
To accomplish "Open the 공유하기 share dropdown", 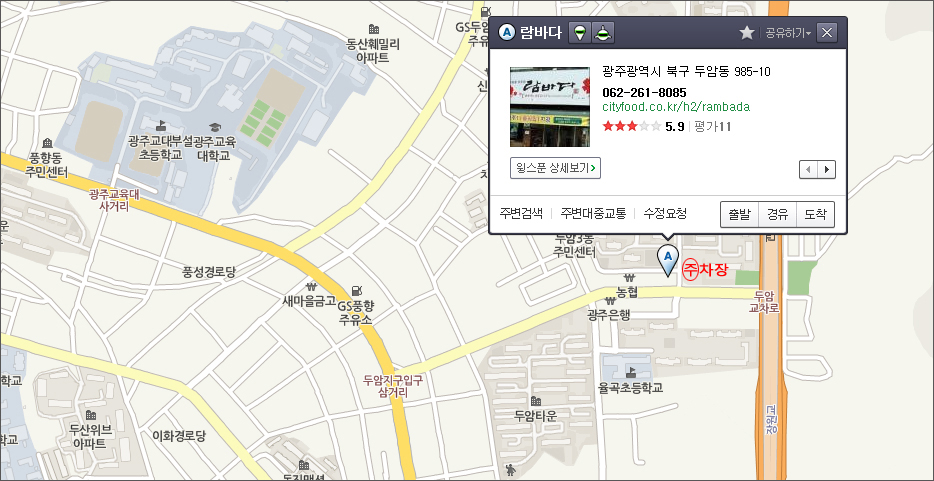I will pyautogui.click(x=788, y=33).
